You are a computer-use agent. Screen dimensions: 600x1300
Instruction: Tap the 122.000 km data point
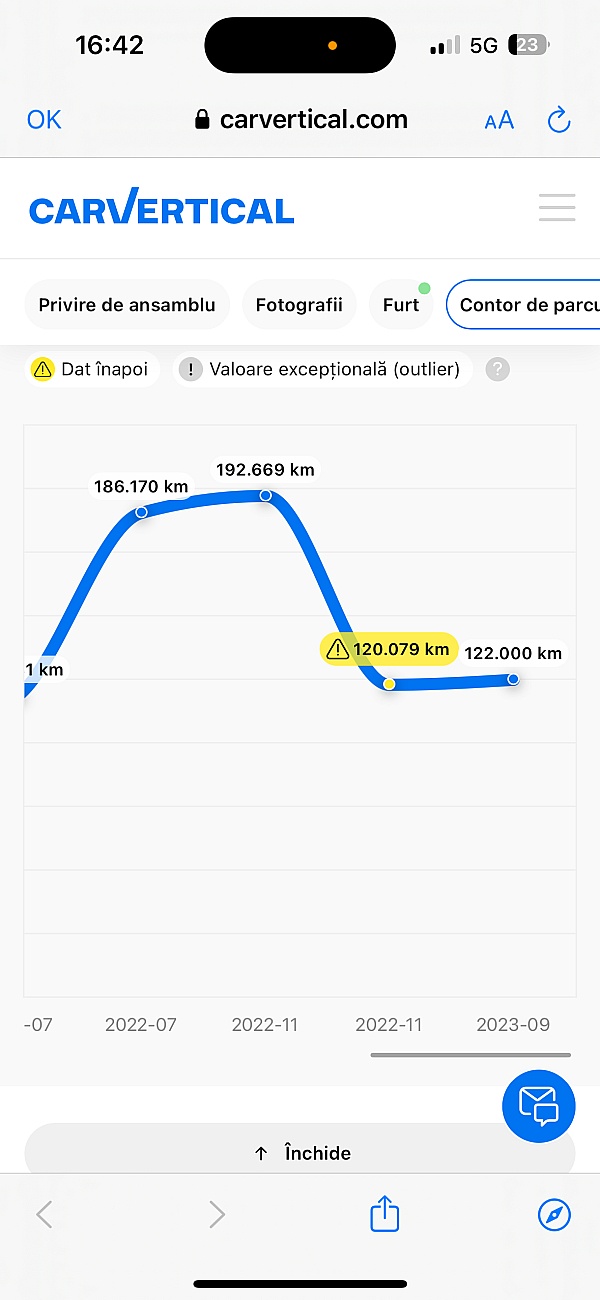point(513,679)
